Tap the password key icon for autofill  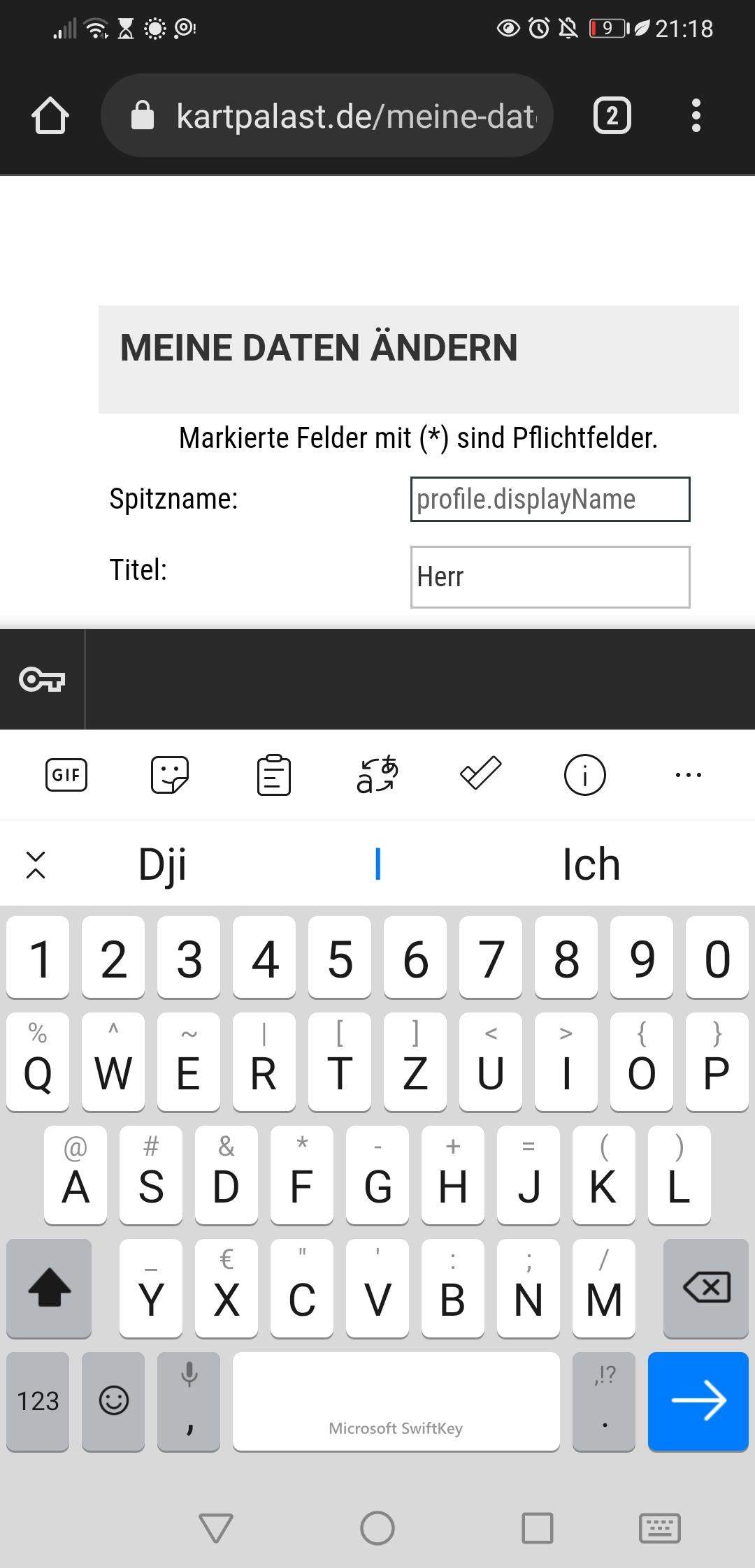point(42,678)
